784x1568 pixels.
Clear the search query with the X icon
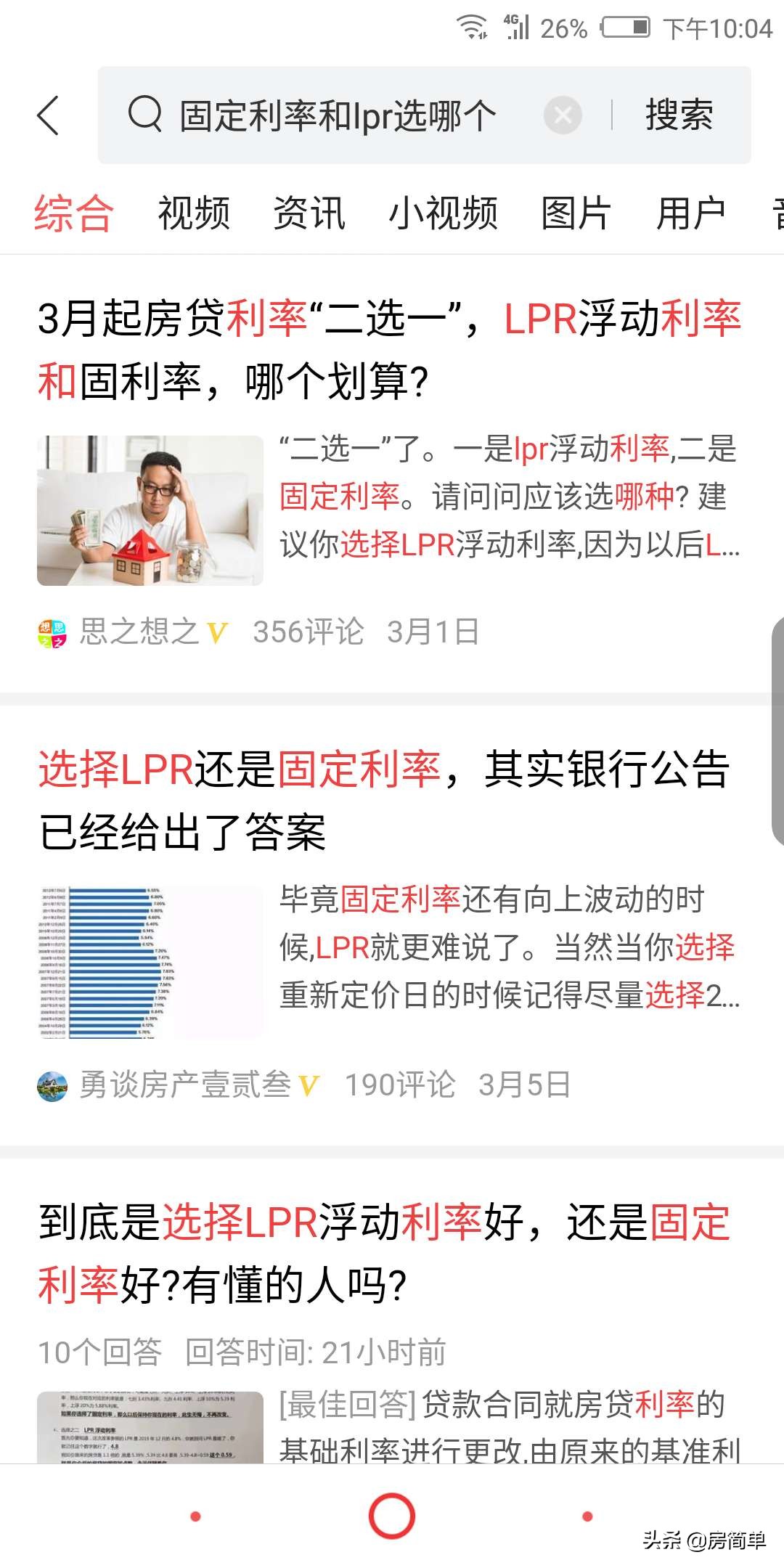(x=560, y=116)
